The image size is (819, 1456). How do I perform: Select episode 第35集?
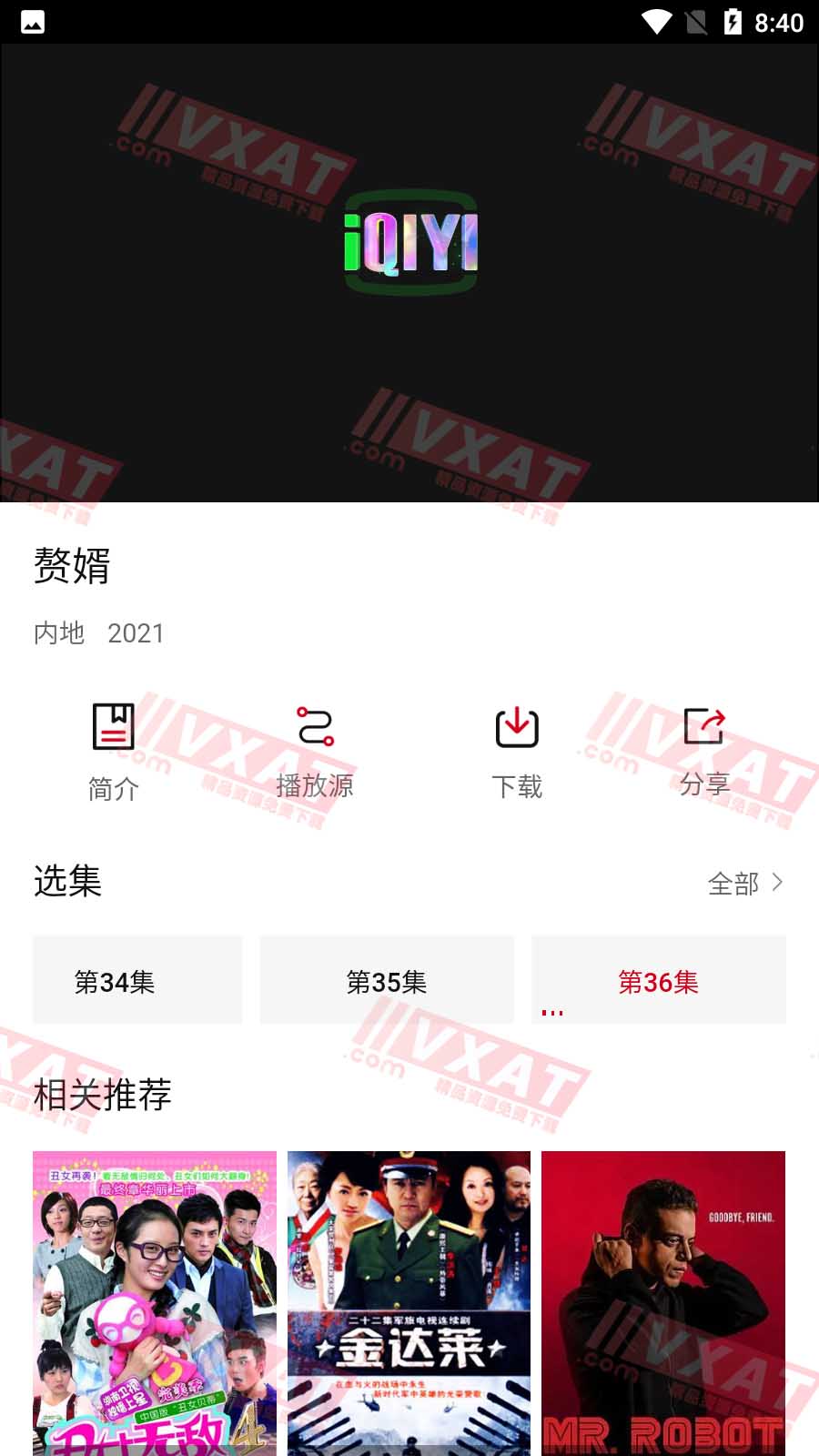coord(387,981)
